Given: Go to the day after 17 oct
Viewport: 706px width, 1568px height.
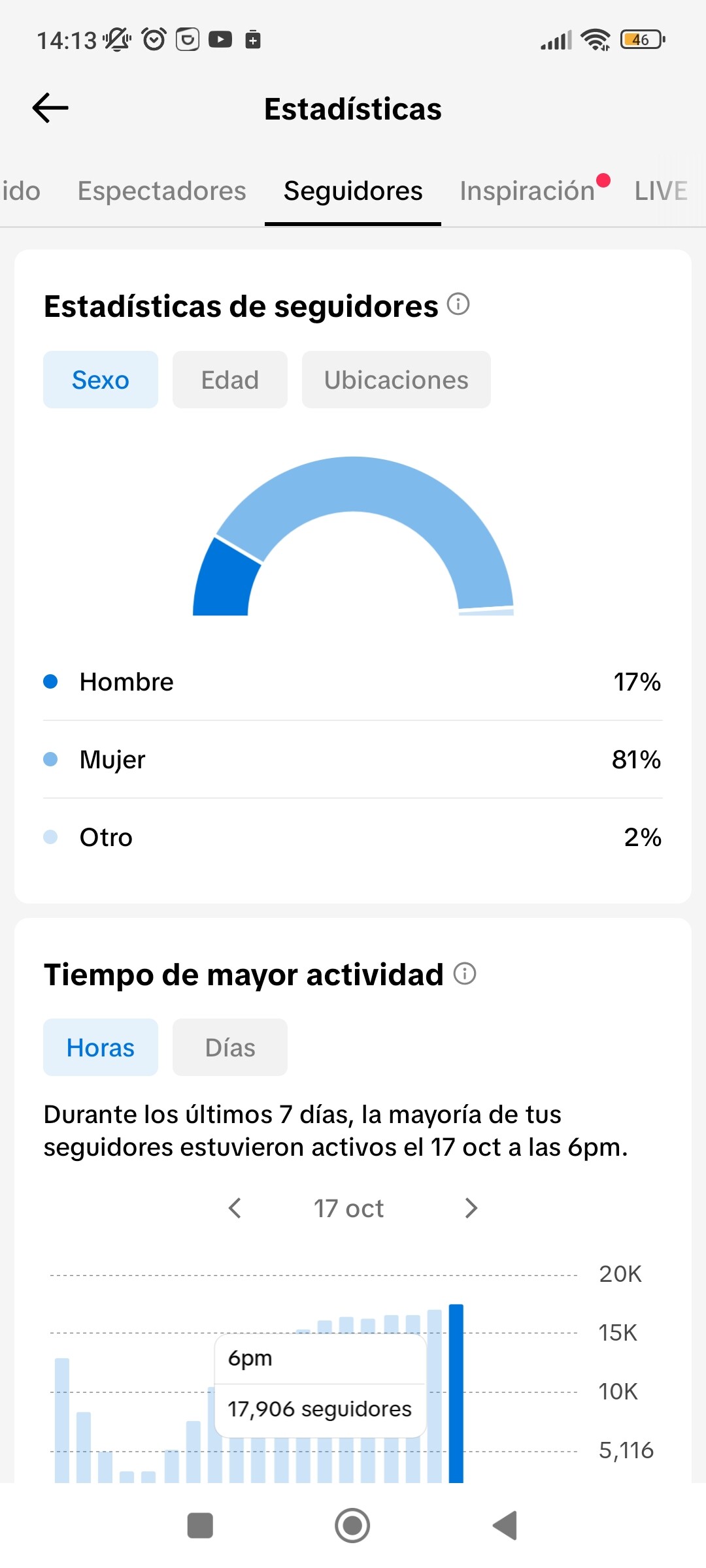Looking at the screenshot, I should point(471,1209).
